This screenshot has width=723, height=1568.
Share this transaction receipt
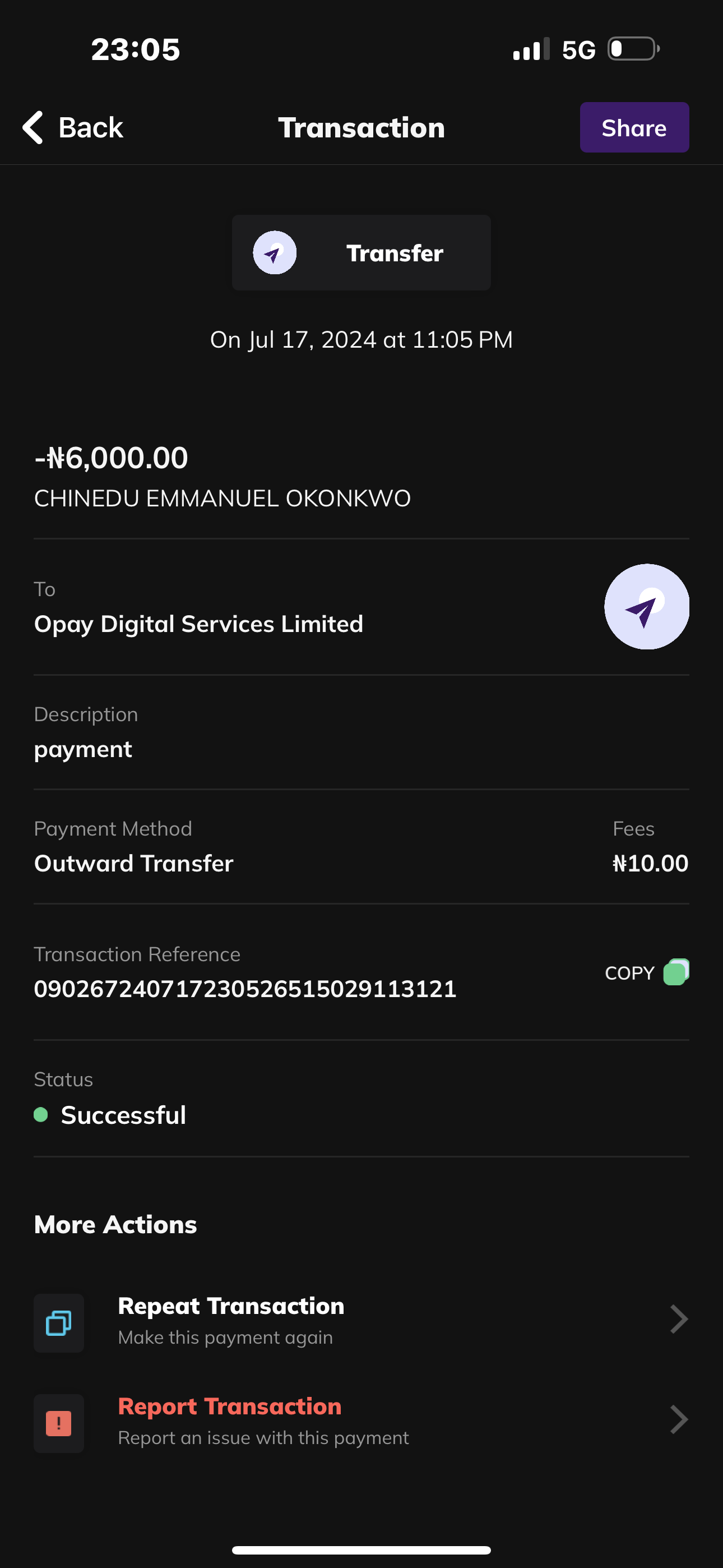pos(633,128)
